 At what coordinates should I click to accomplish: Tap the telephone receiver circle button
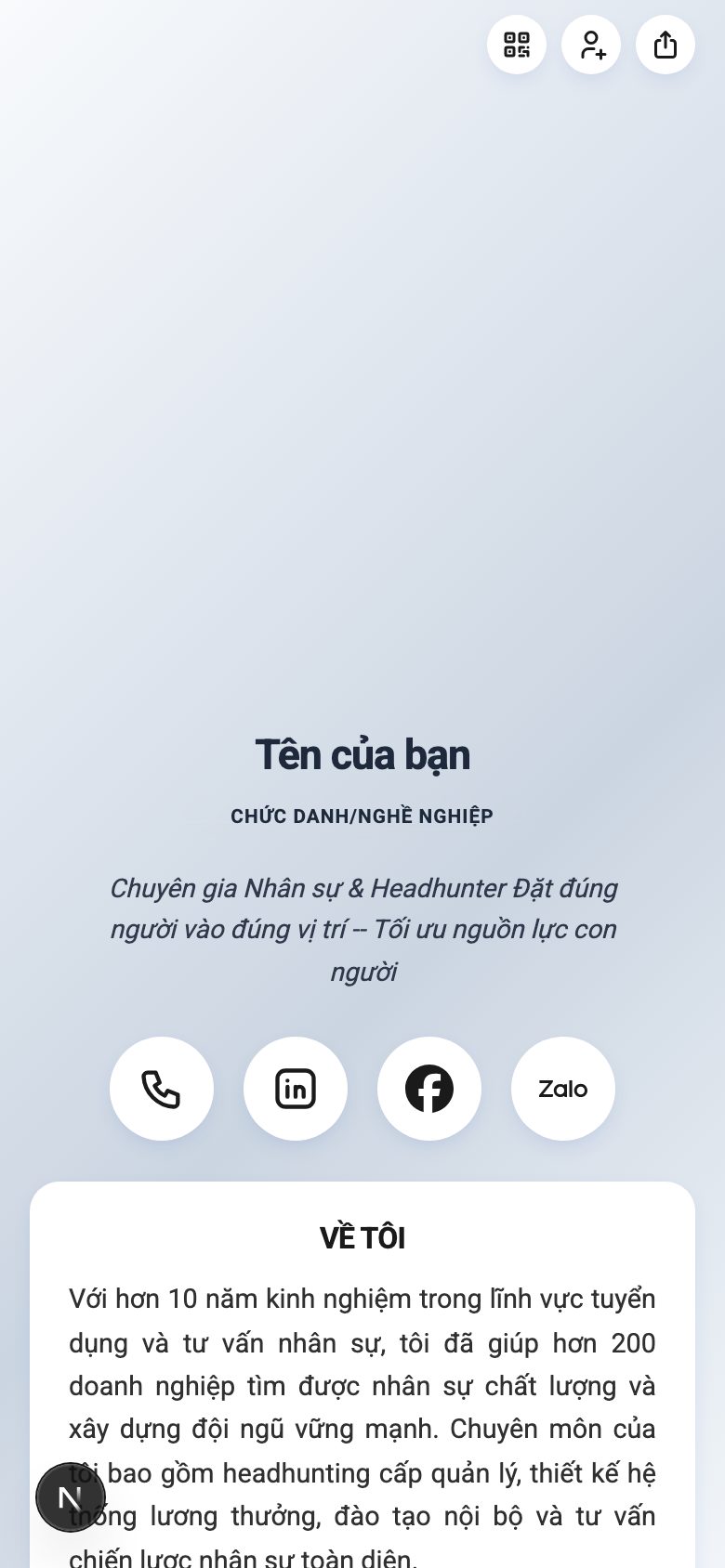coord(161,1088)
